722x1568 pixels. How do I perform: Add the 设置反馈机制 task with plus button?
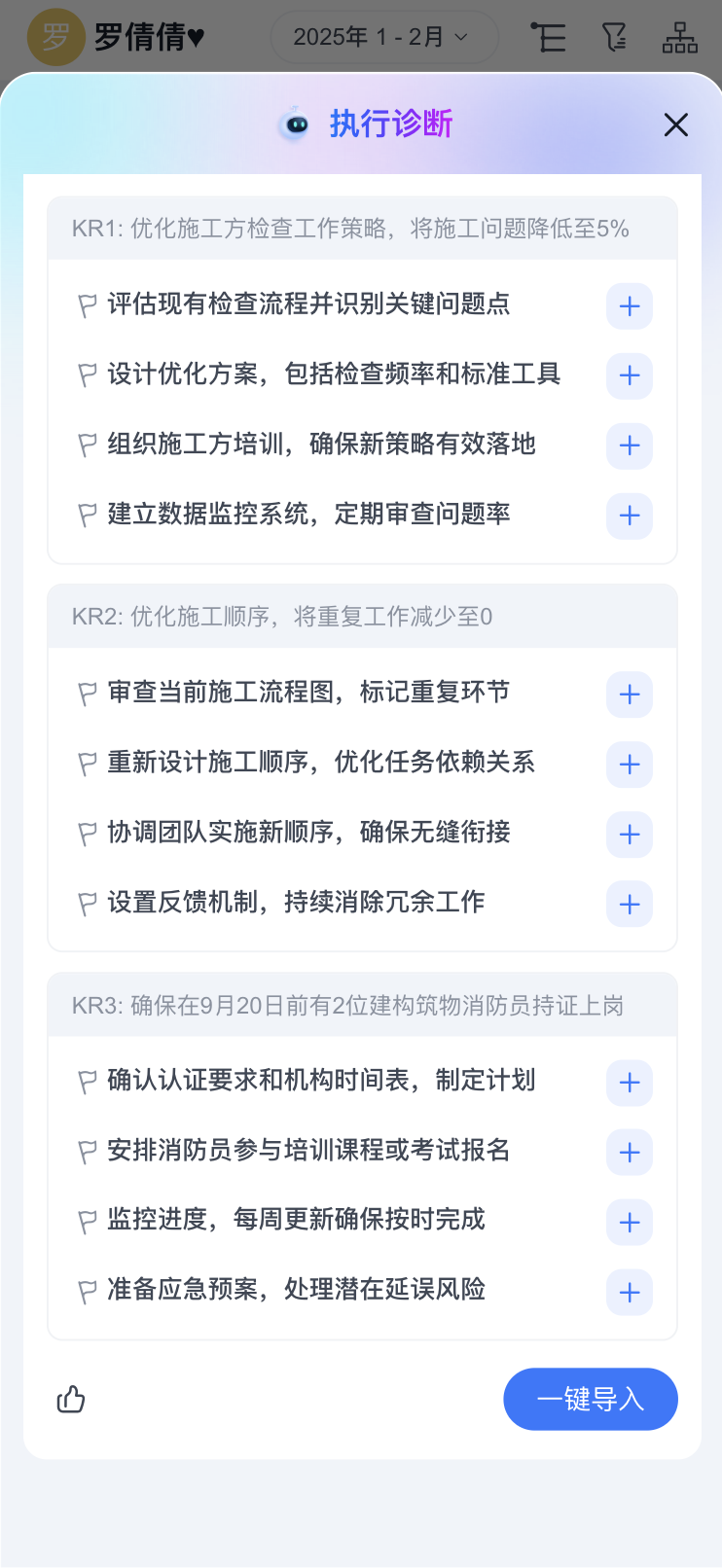coord(629,905)
